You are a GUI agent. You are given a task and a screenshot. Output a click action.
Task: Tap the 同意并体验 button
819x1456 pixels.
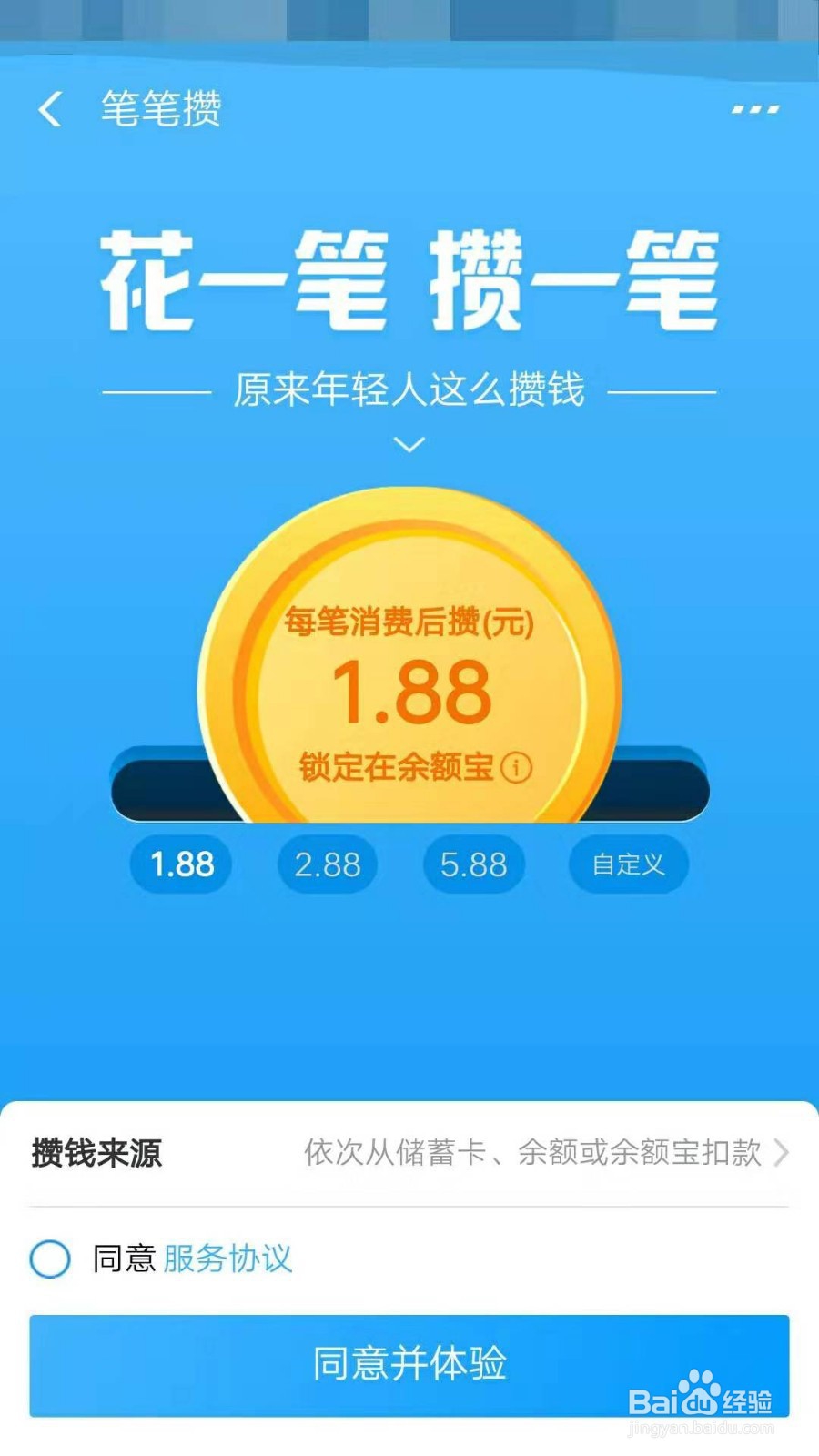(409, 1365)
